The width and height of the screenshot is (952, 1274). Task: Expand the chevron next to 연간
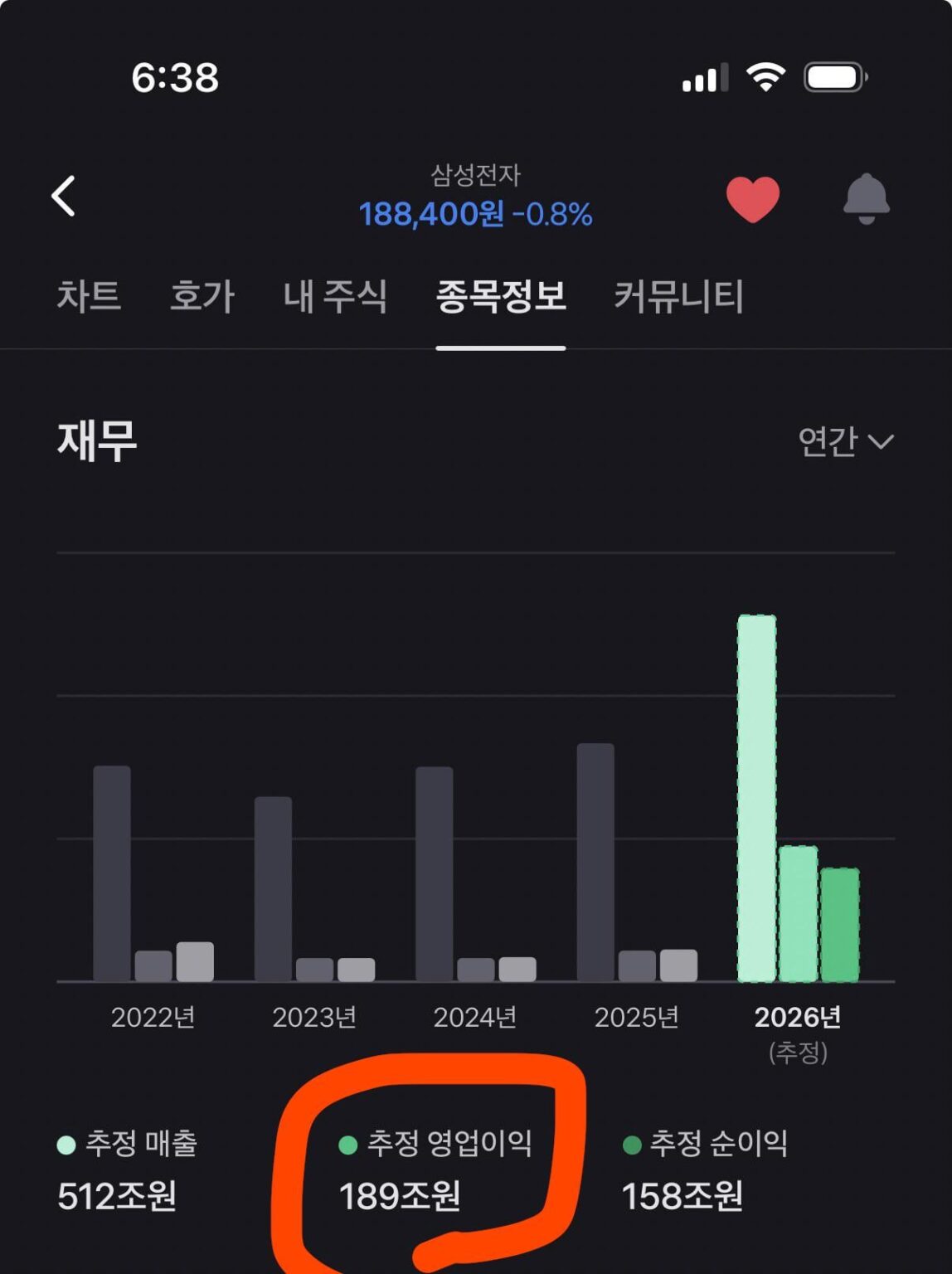(883, 441)
